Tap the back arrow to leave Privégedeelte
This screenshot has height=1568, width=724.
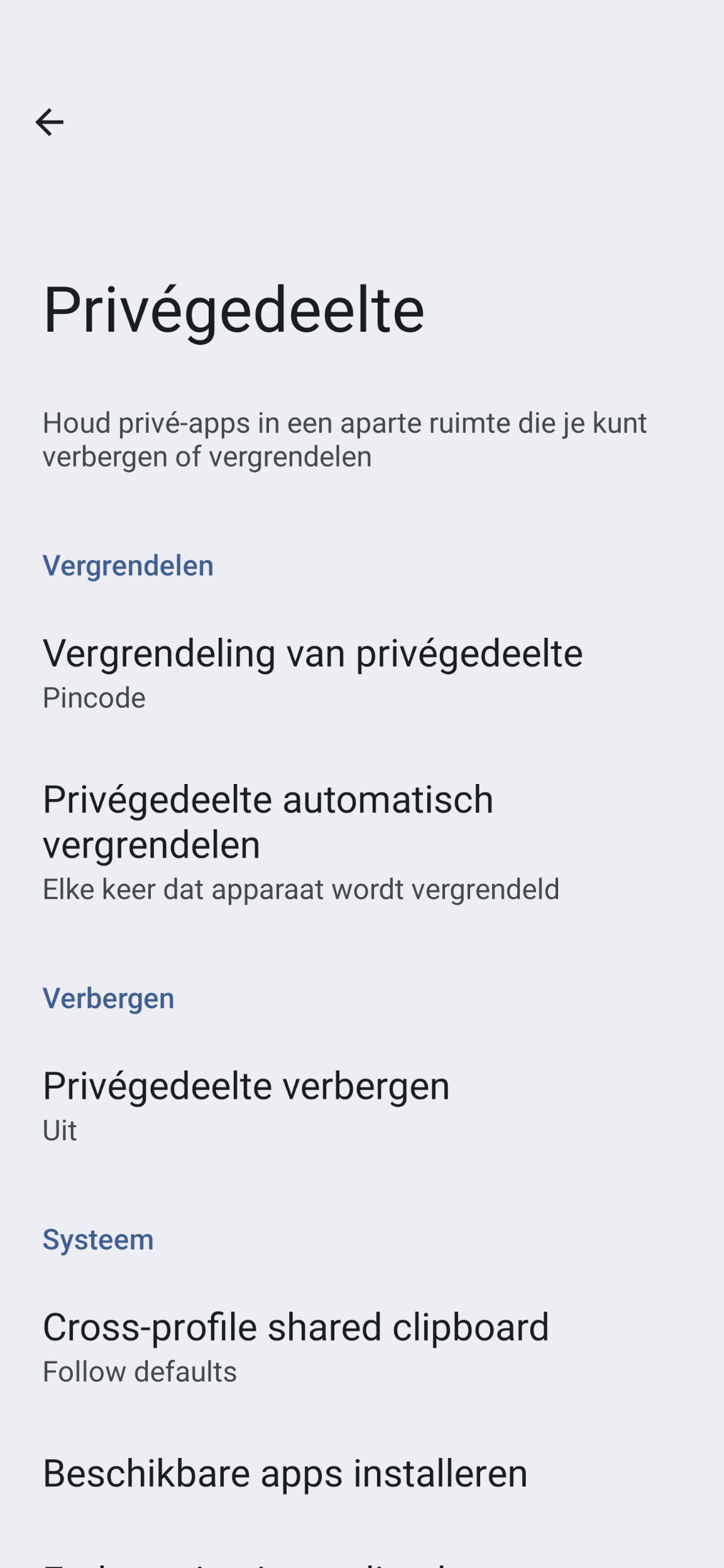(50, 122)
